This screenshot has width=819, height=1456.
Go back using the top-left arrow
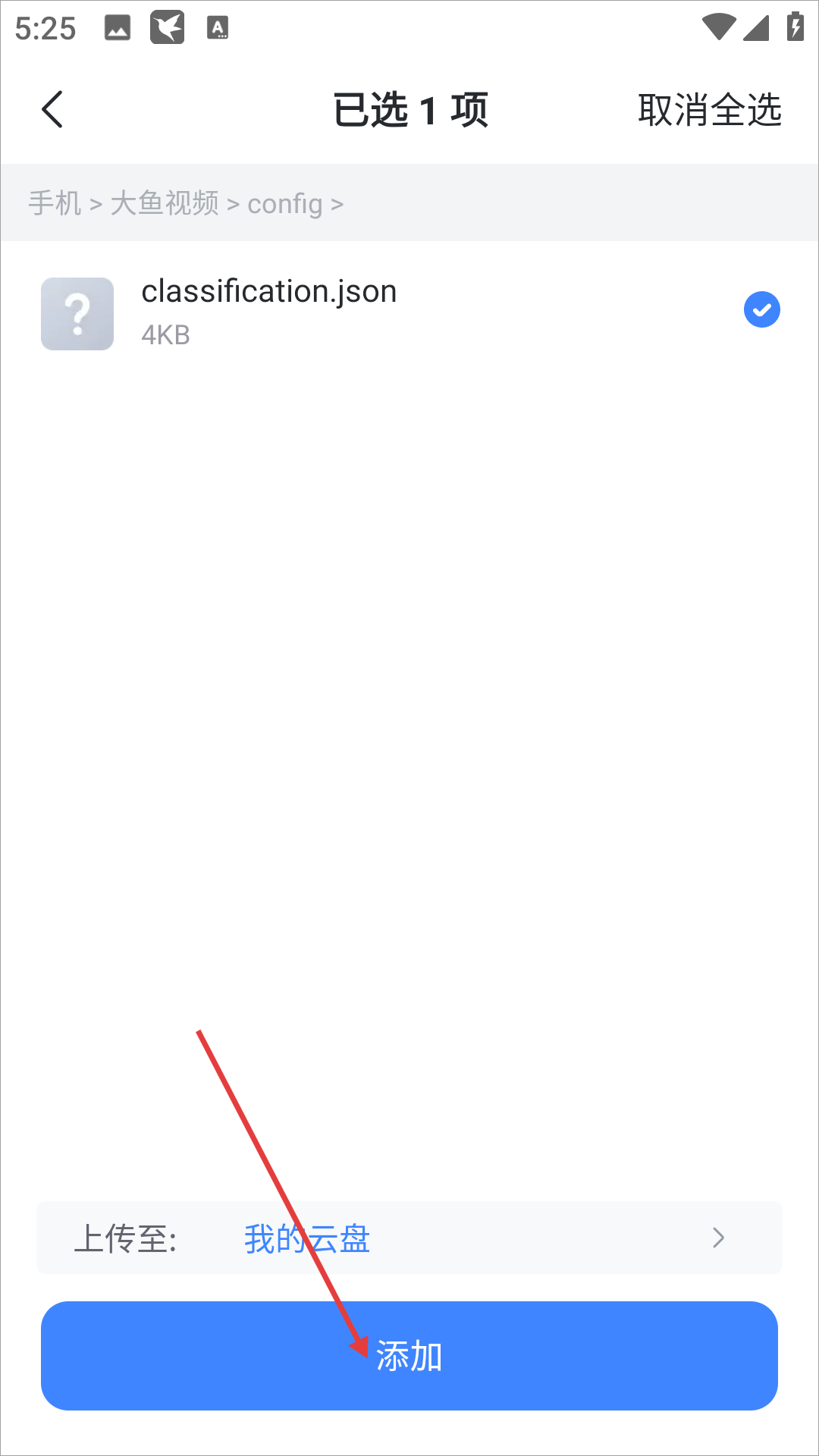52,110
